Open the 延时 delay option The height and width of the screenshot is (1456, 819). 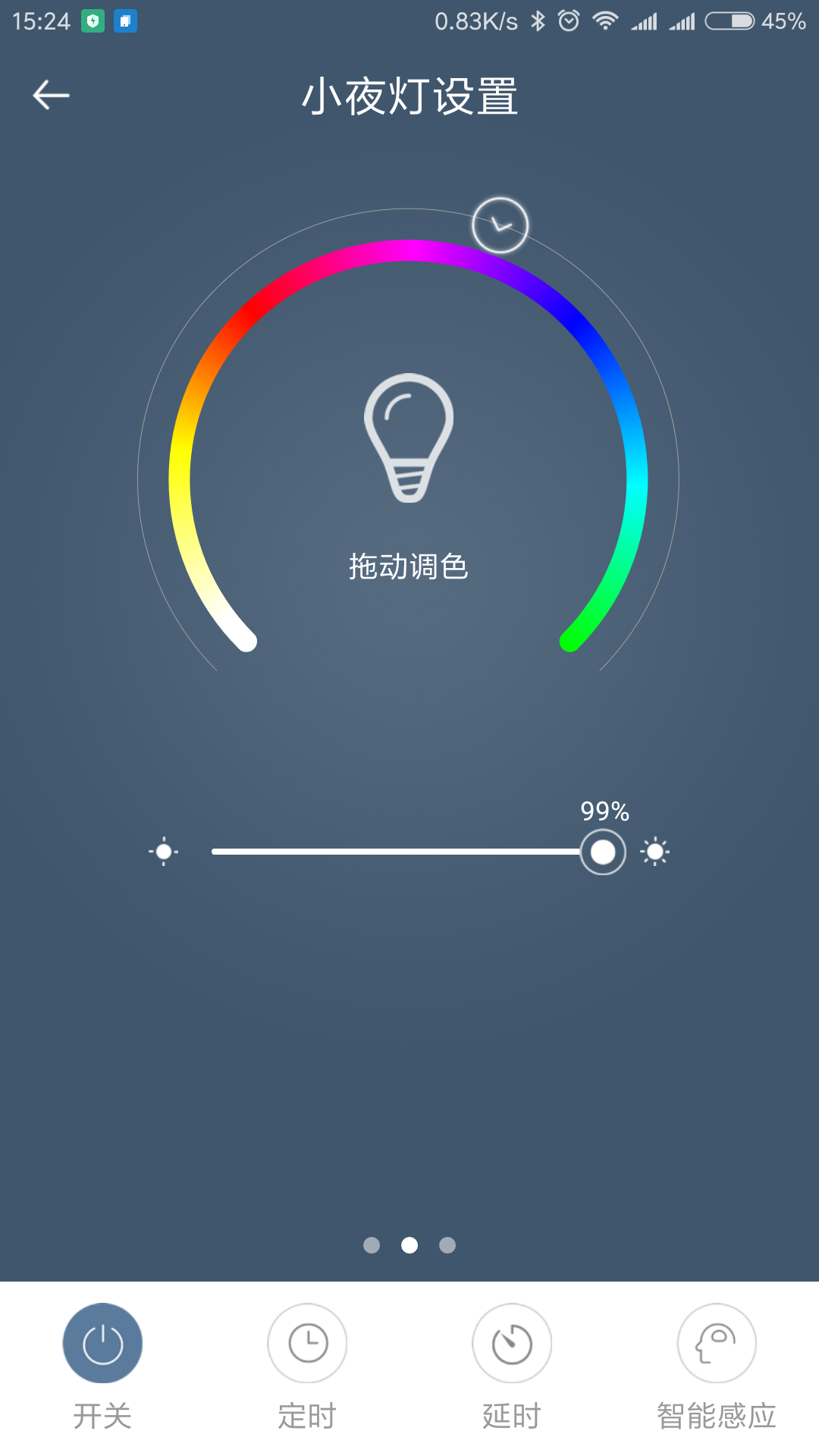click(x=512, y=1343)
